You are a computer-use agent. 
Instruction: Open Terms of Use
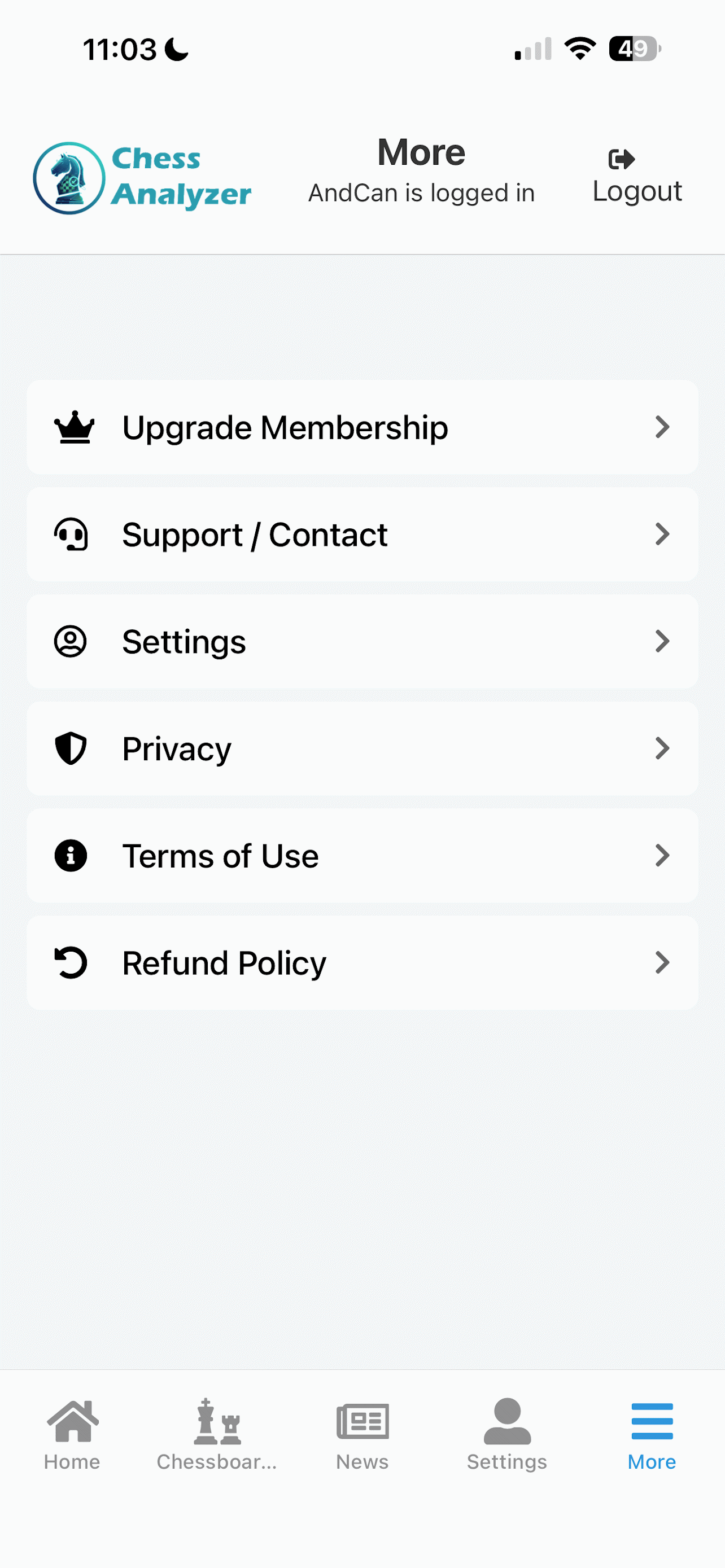click(x=362, y=856)
